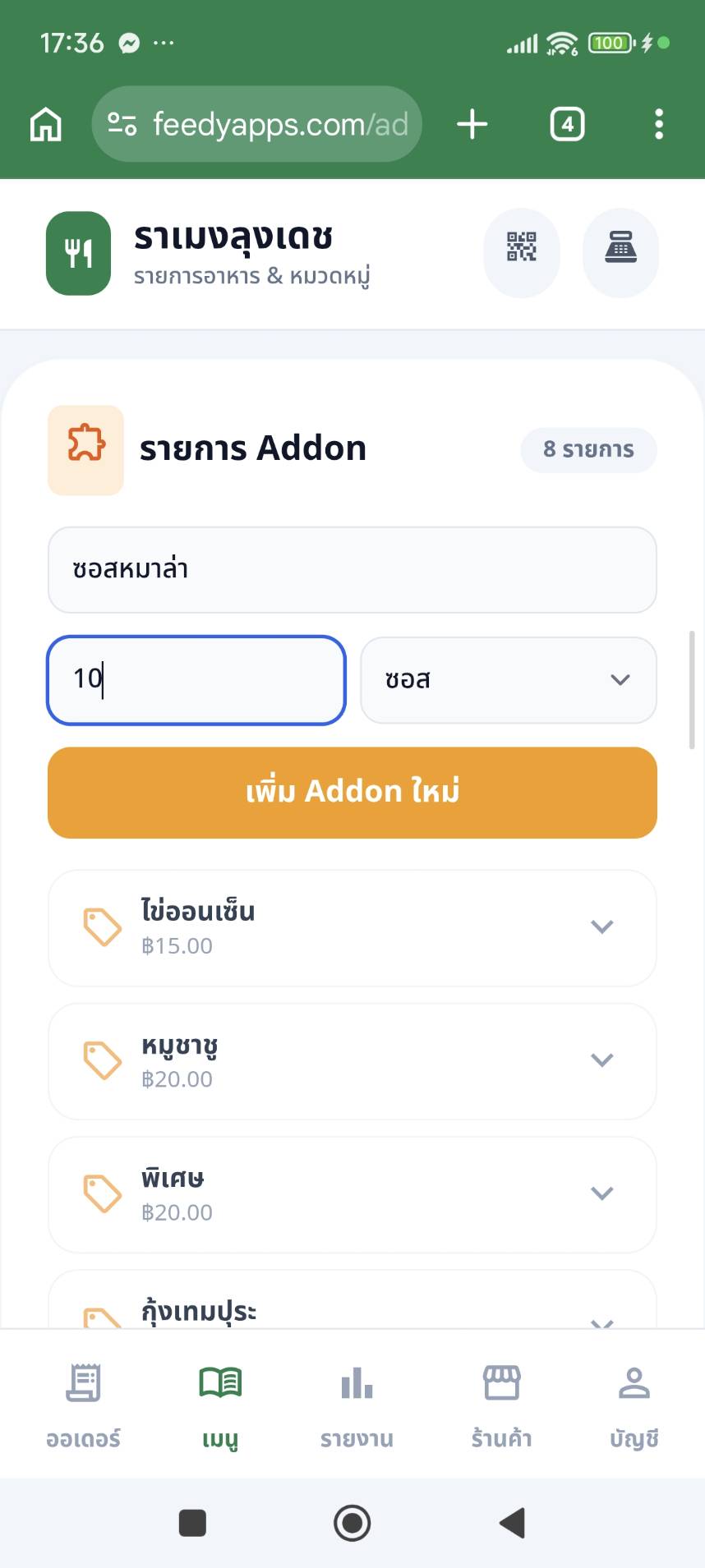Viewport: 705px width, 1568px height.
Task: Open the cash register icon
Action: (620, 247)
